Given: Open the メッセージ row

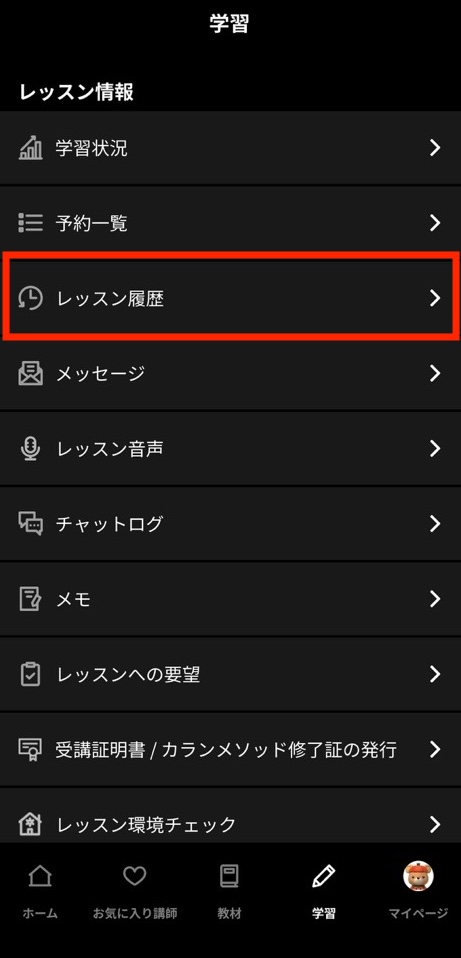Looking at the screenshot, I should pos(230,373).
